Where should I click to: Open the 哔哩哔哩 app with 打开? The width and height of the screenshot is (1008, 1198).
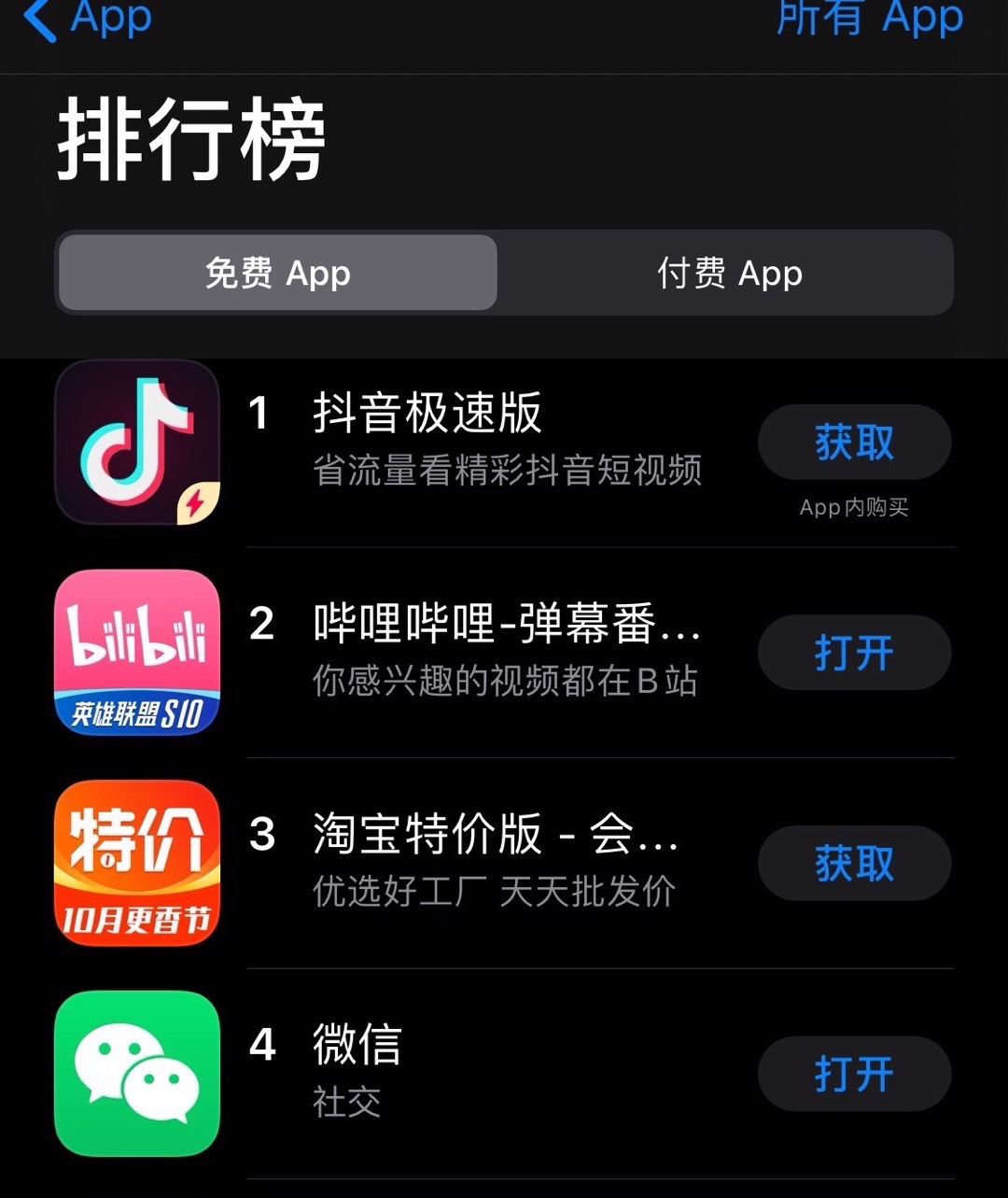[854, 653]
